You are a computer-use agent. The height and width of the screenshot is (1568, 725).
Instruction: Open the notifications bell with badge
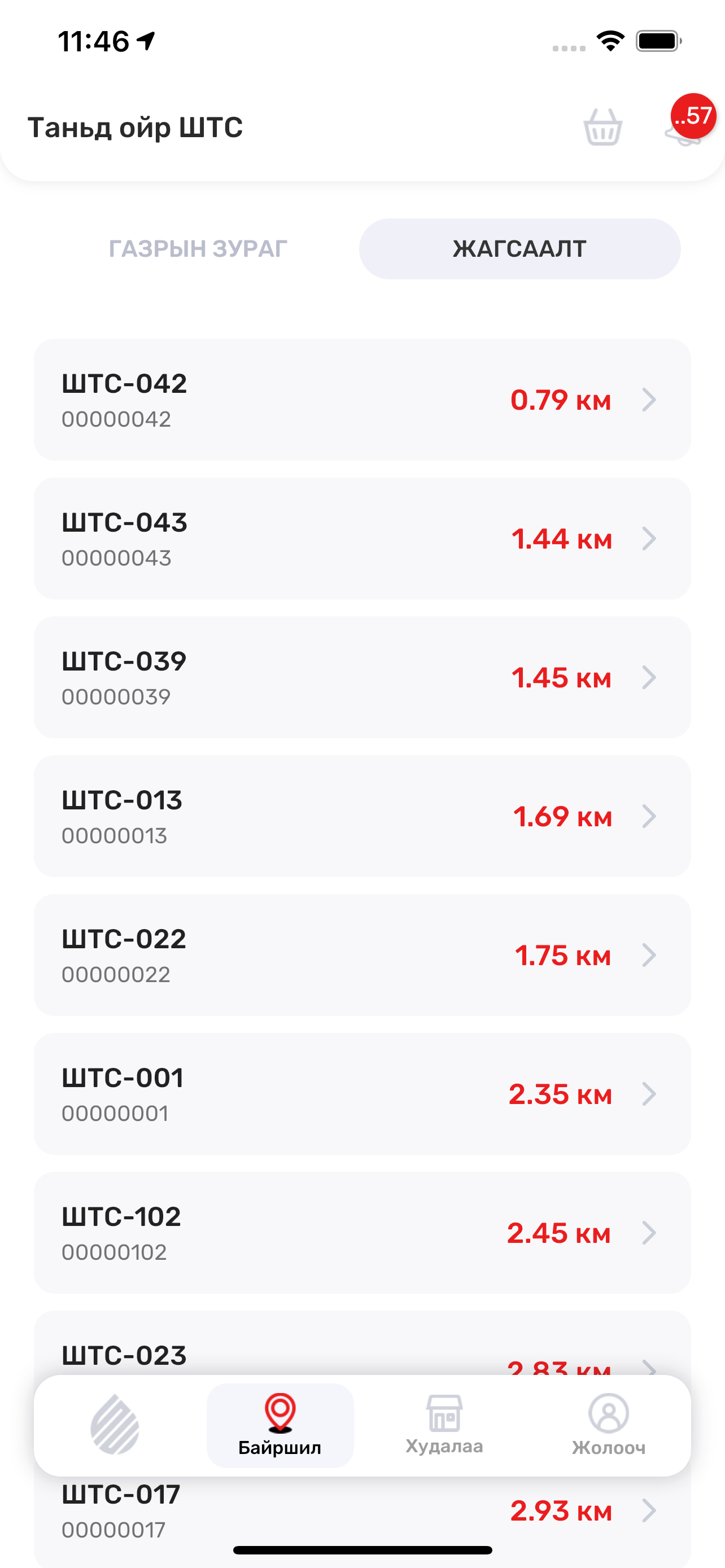pyautogui.click(x=685, y=128)
